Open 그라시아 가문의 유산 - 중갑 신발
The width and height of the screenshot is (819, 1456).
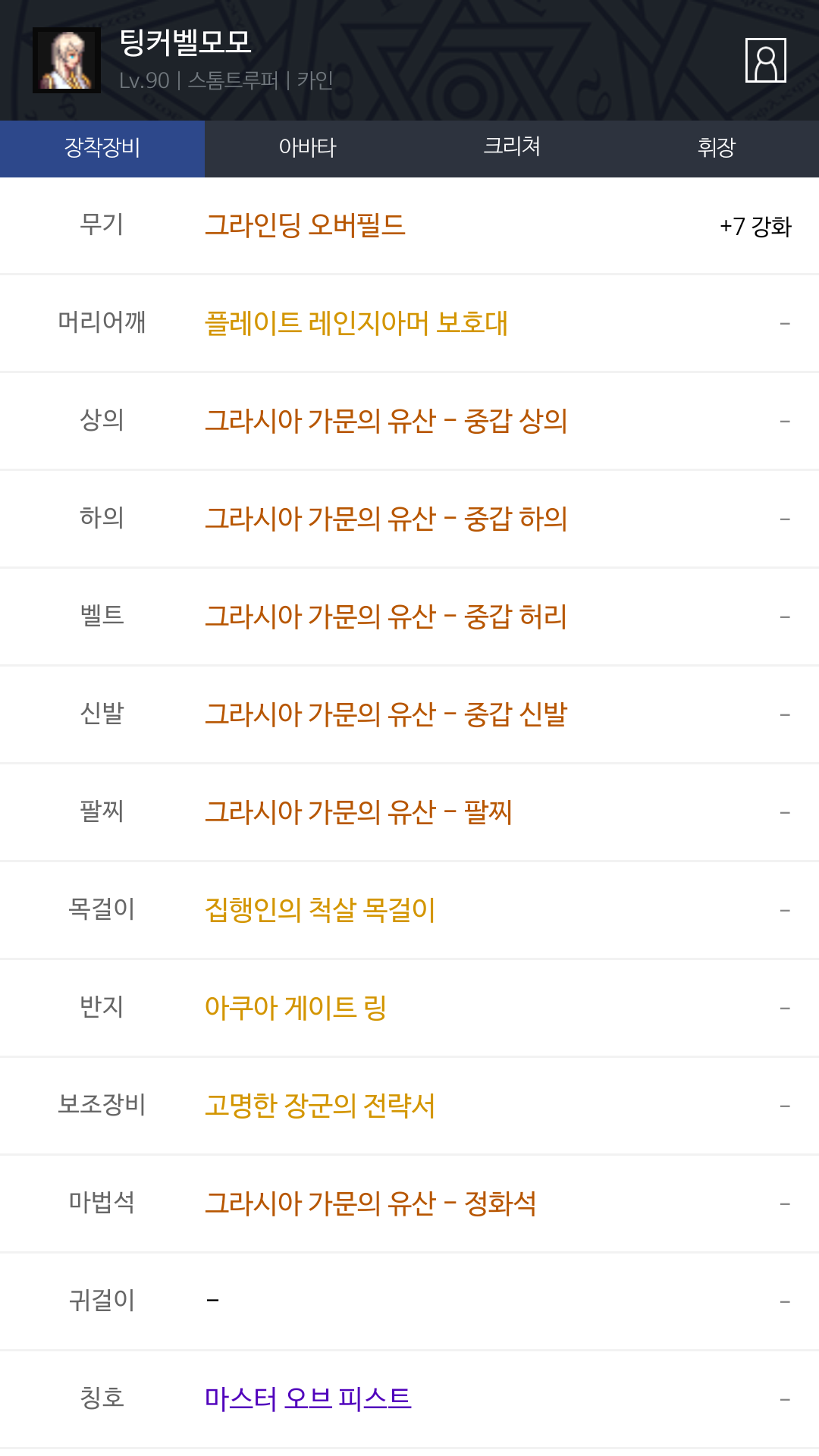pyautogui.click(x=386, y=714)
